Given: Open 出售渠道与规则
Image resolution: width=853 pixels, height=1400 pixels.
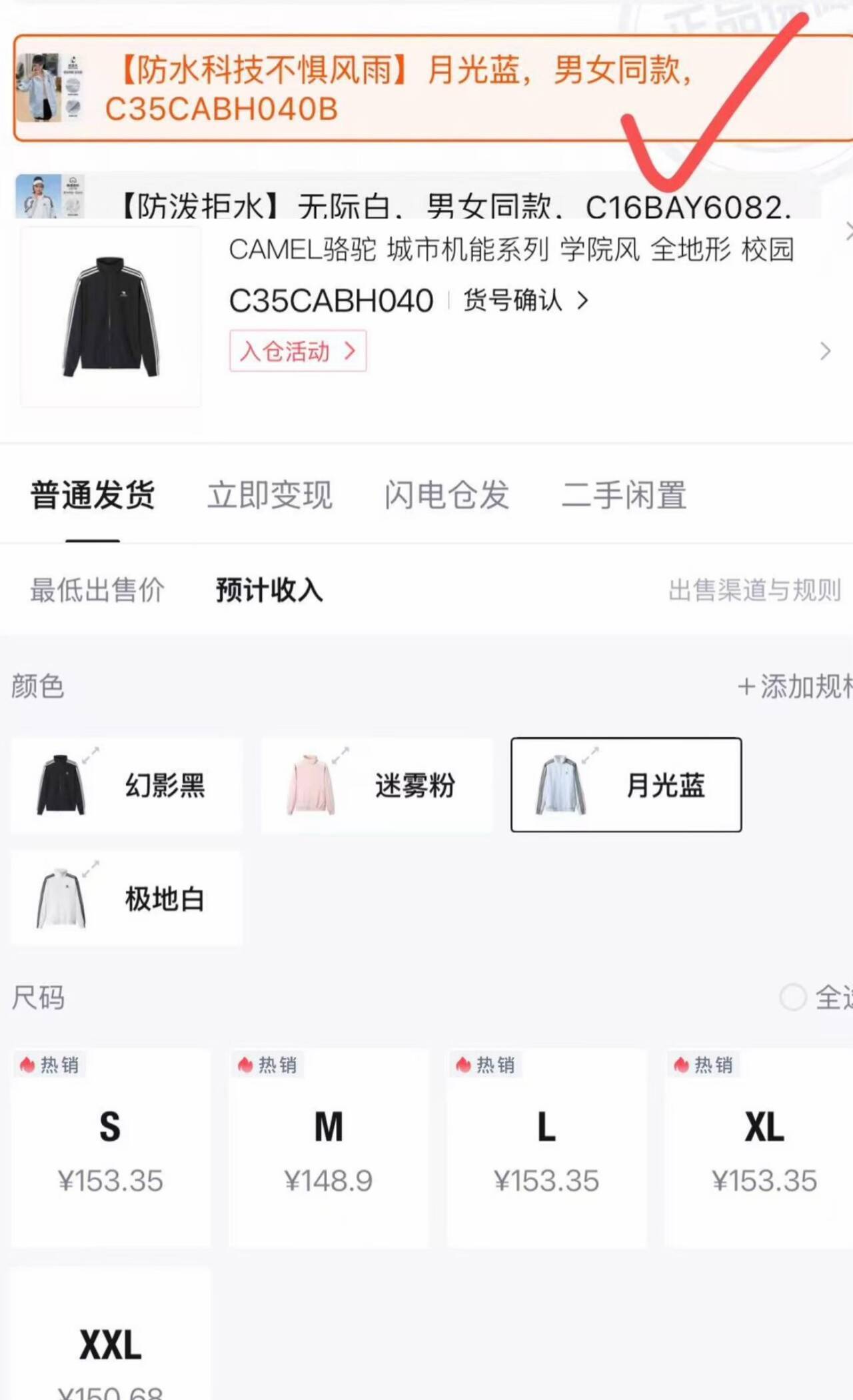Looking at the screenshot, I should coord(753,589).
